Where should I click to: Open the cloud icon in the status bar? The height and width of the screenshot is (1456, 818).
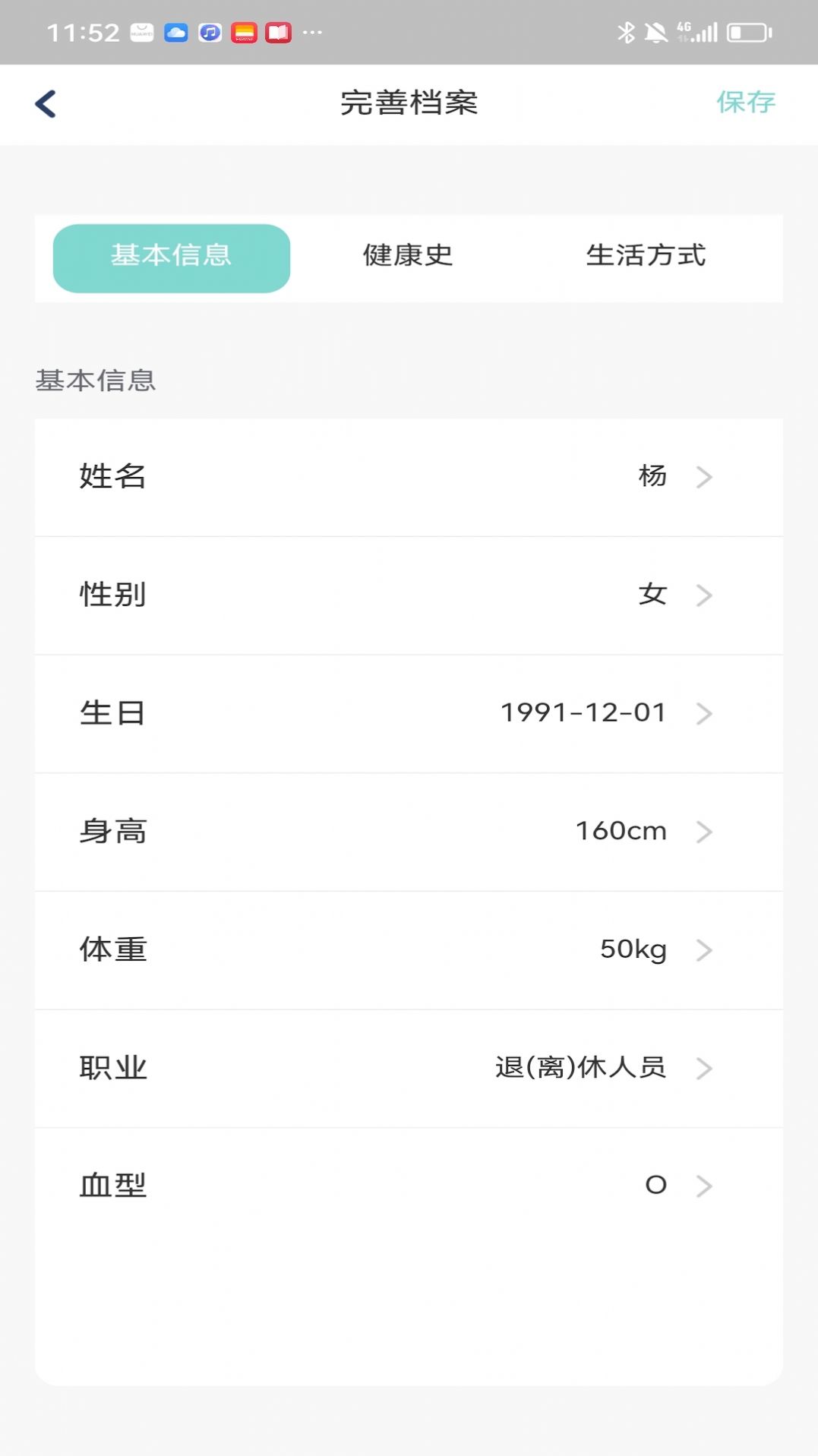click(x=175, y=32)
